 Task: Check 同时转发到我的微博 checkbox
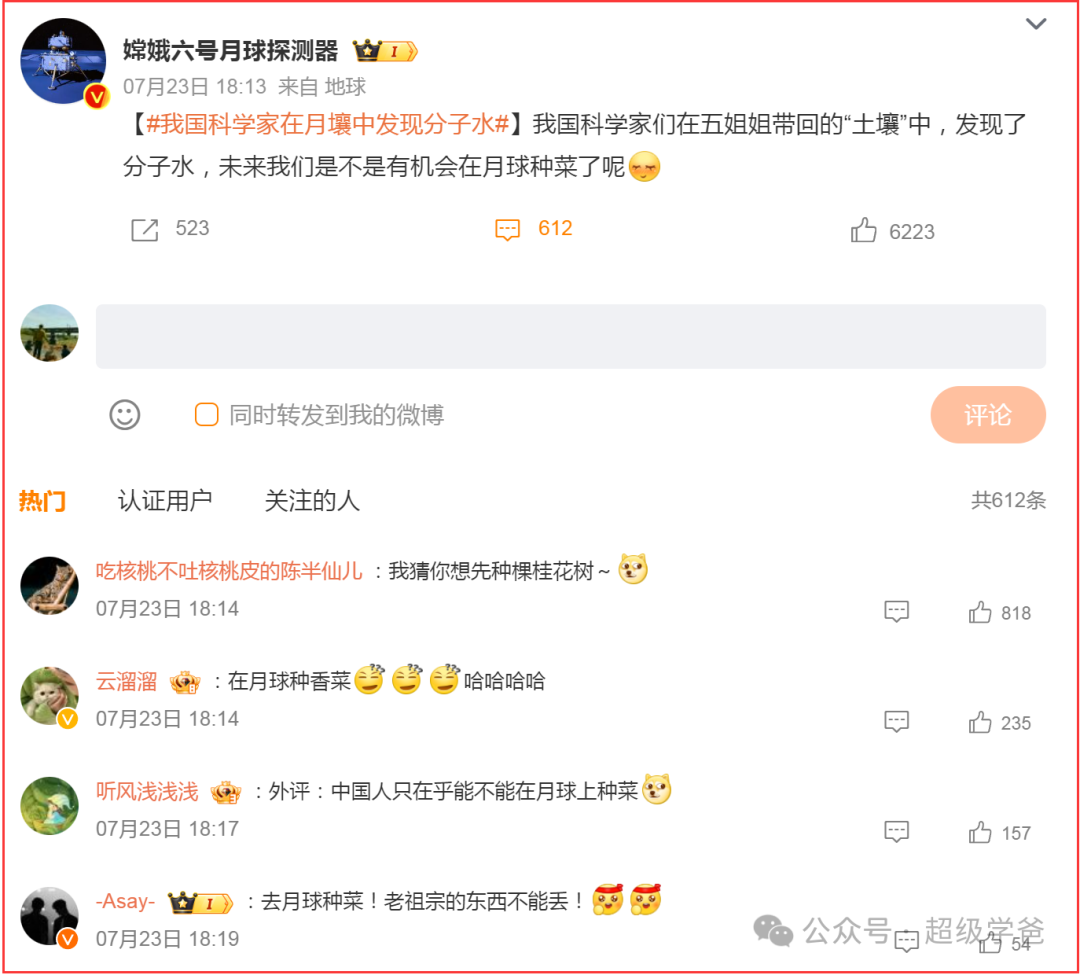tap(206, 415)
